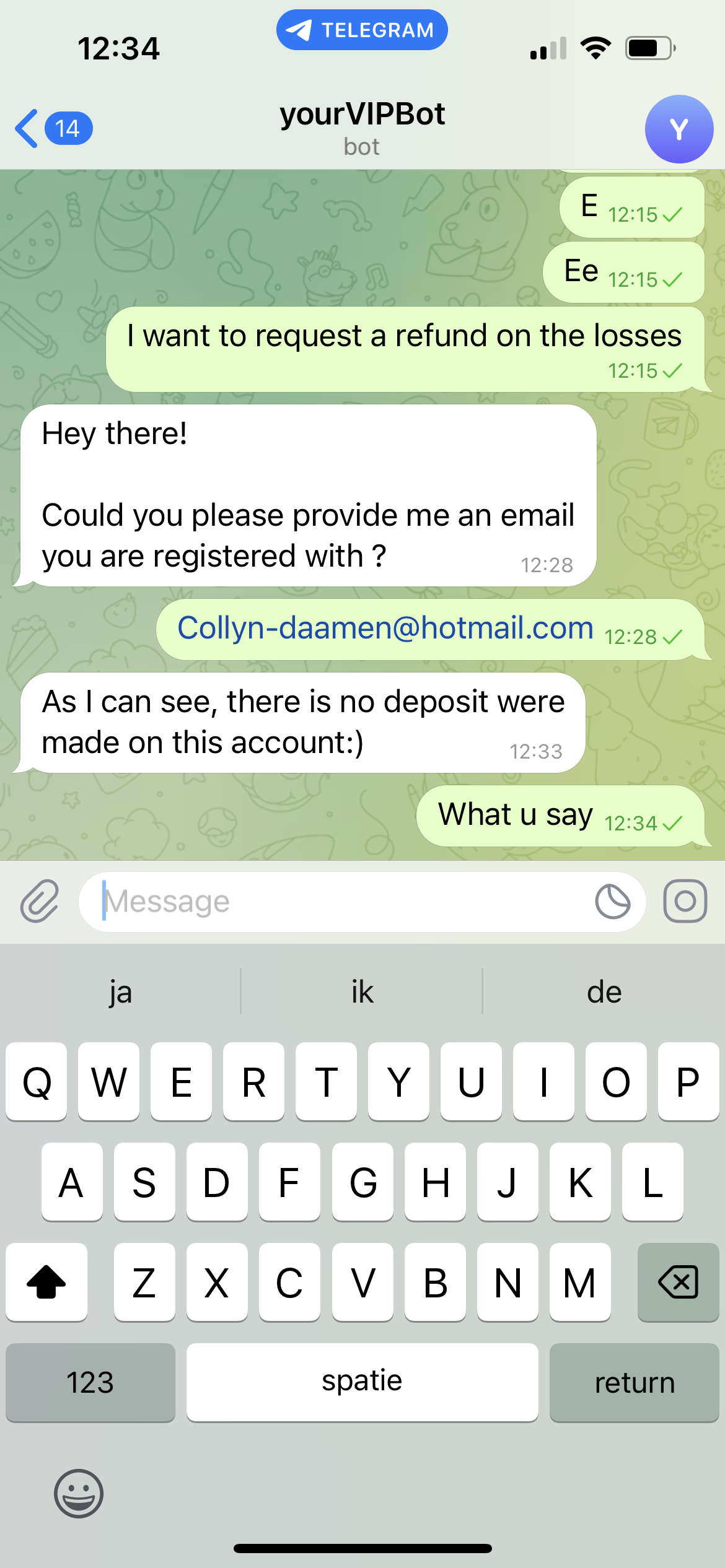Open the sticker panel icon

click(x=612, y=902)
